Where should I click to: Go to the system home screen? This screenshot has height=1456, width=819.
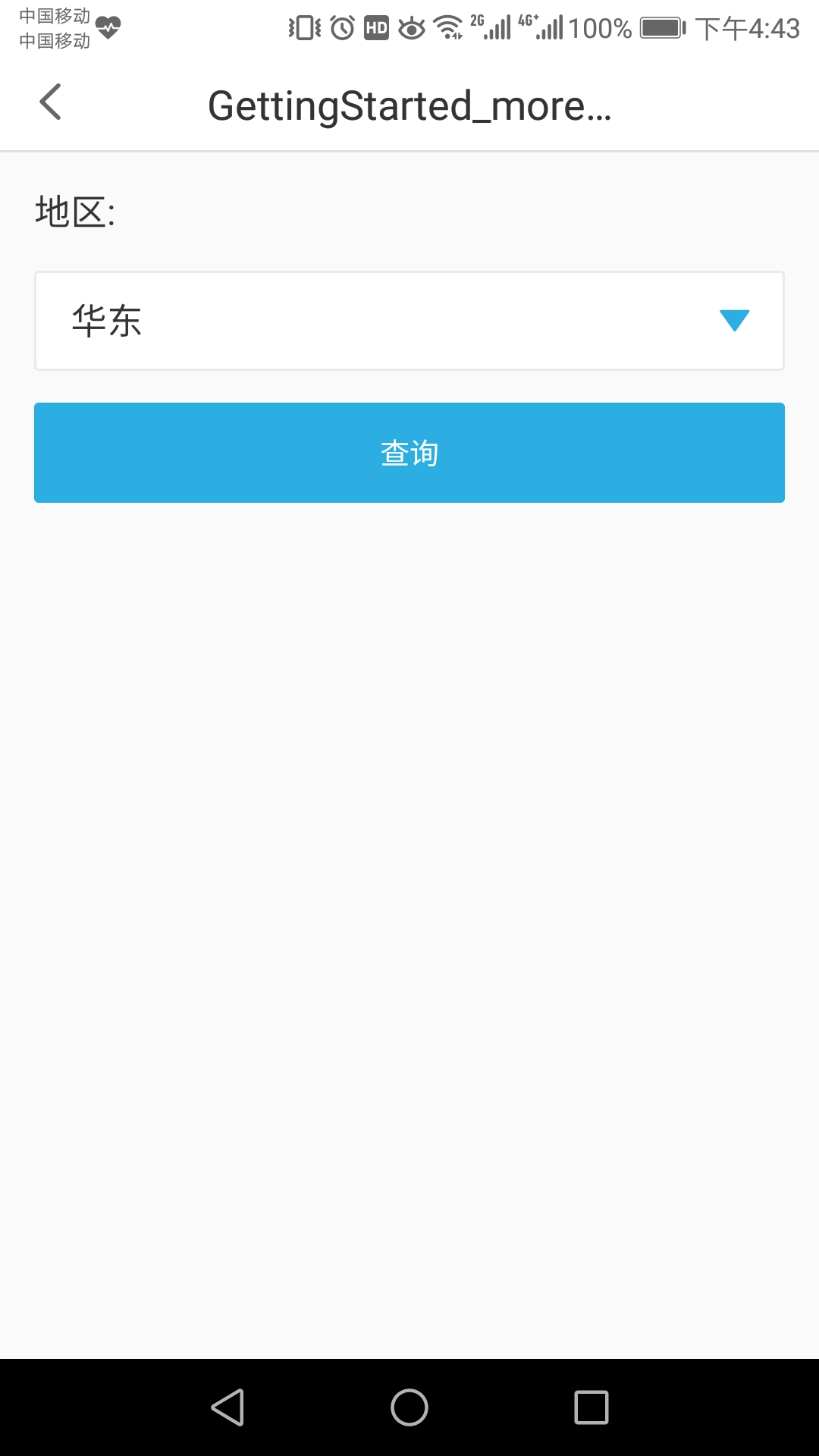pos(409,1407)
